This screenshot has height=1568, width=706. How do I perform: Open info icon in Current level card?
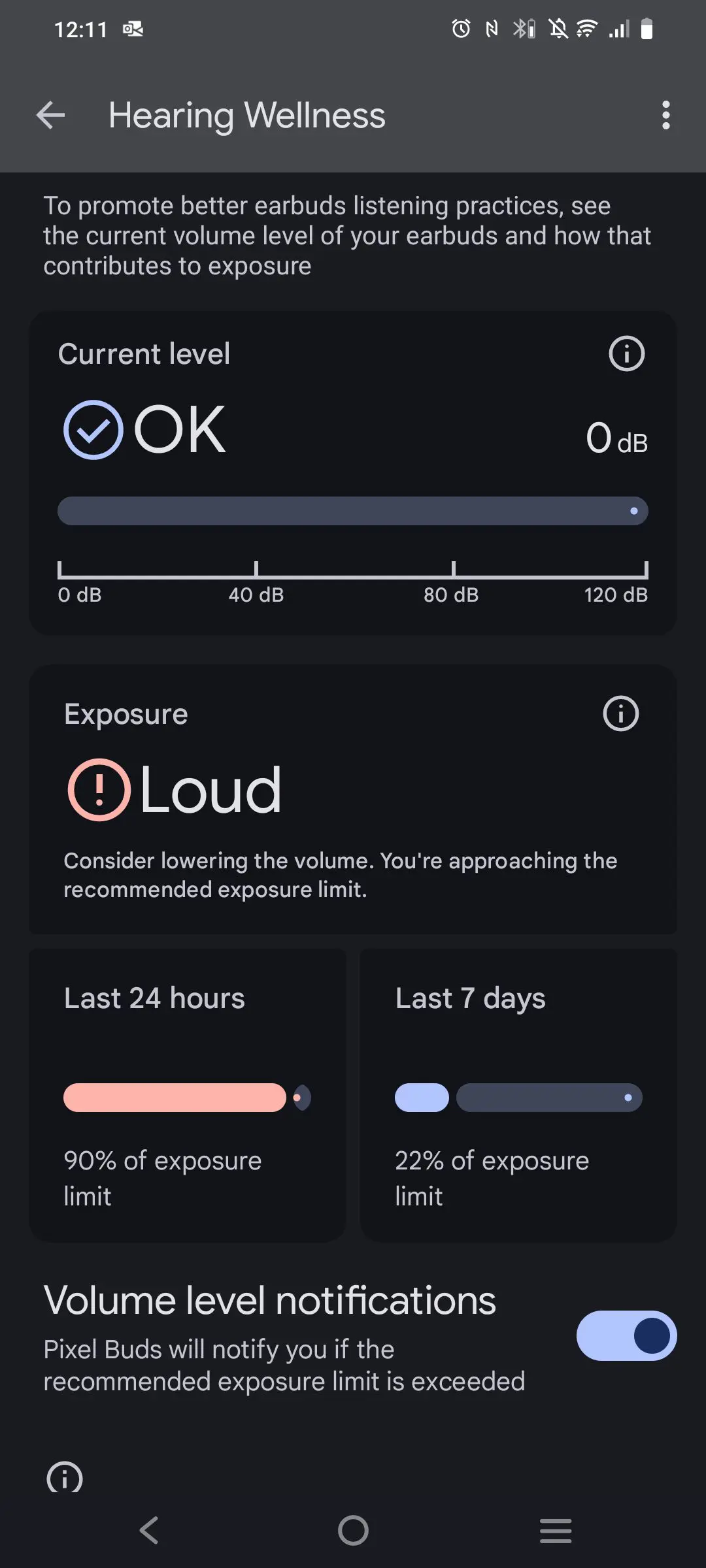point(626,353)
